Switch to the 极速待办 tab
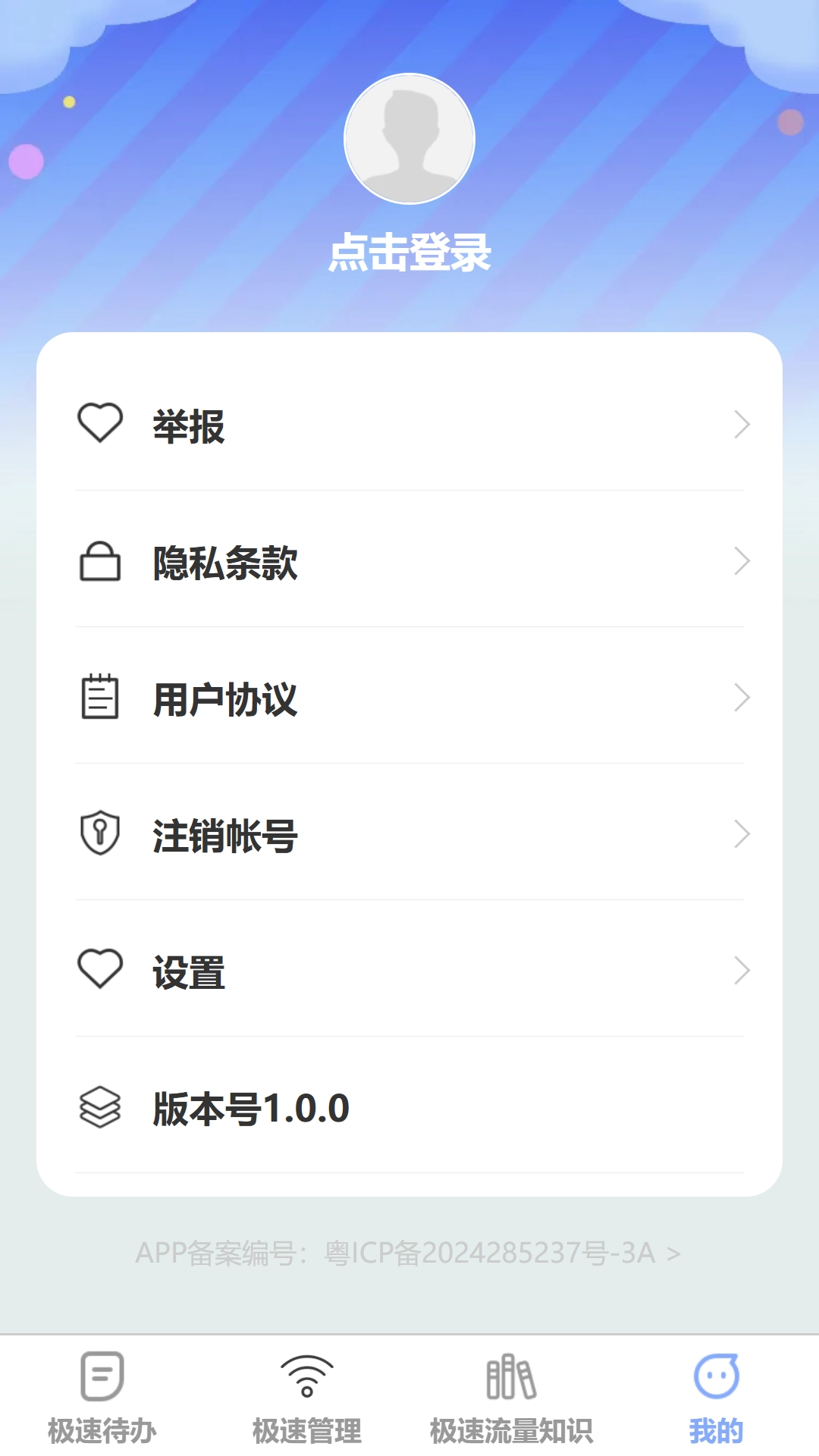The width and height of the screenshot is (819, 1456). coord(102,1403)
